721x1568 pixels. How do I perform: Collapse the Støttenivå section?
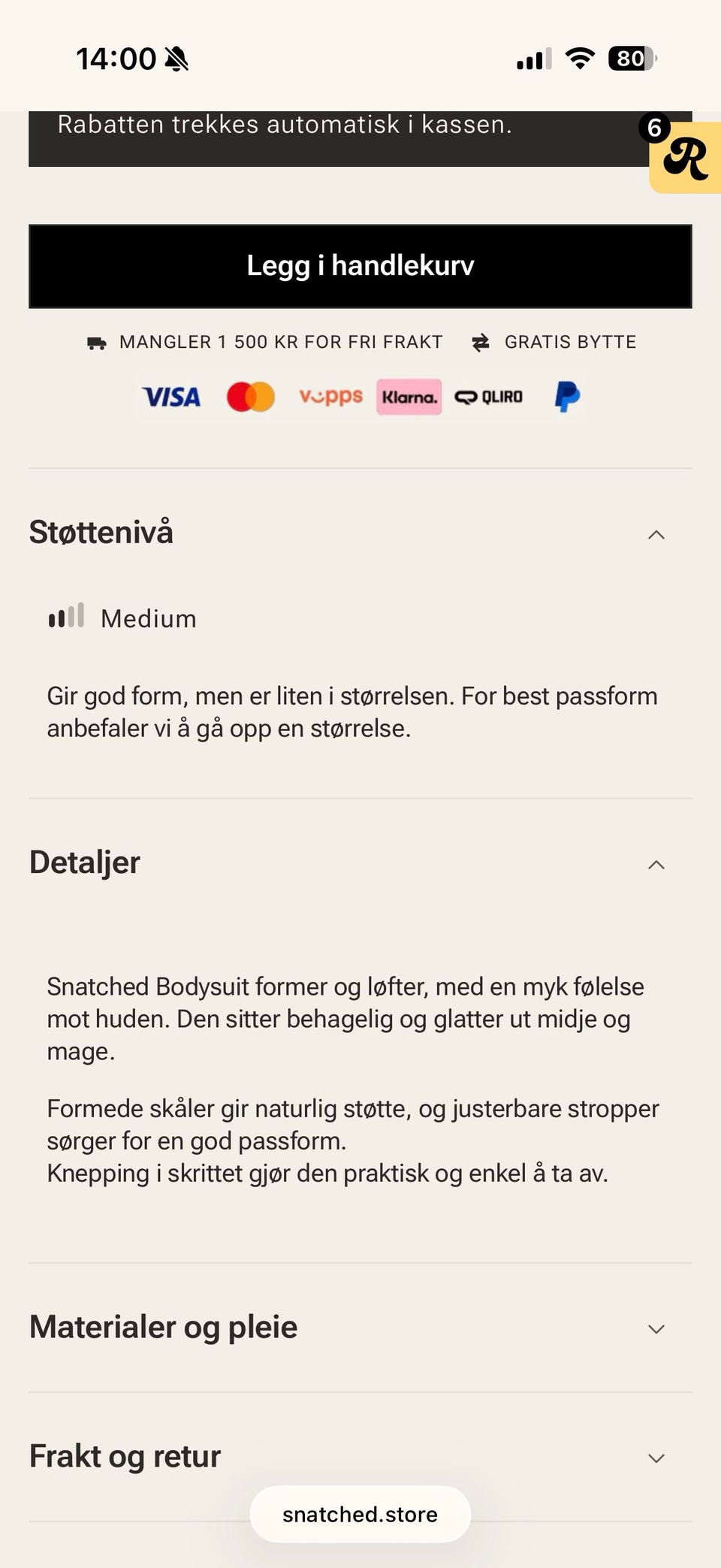(656, 533)
